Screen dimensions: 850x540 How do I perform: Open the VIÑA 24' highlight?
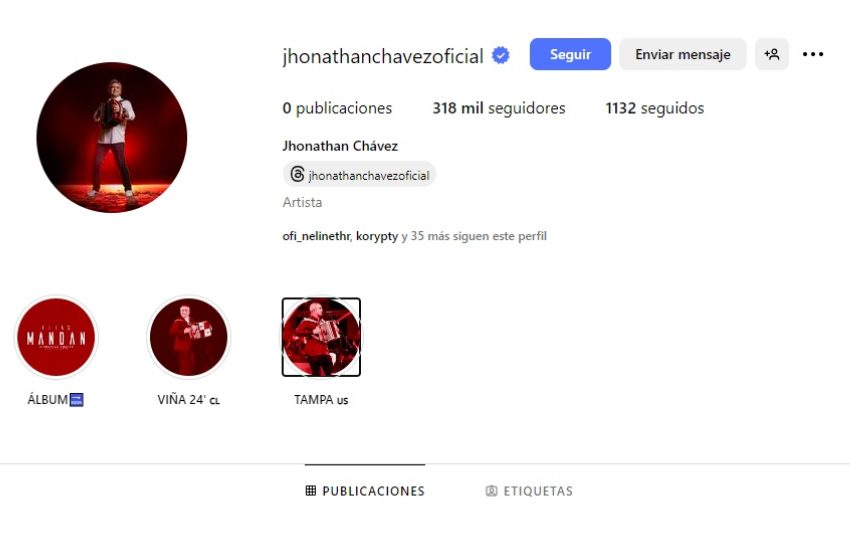tap(188, 338)
